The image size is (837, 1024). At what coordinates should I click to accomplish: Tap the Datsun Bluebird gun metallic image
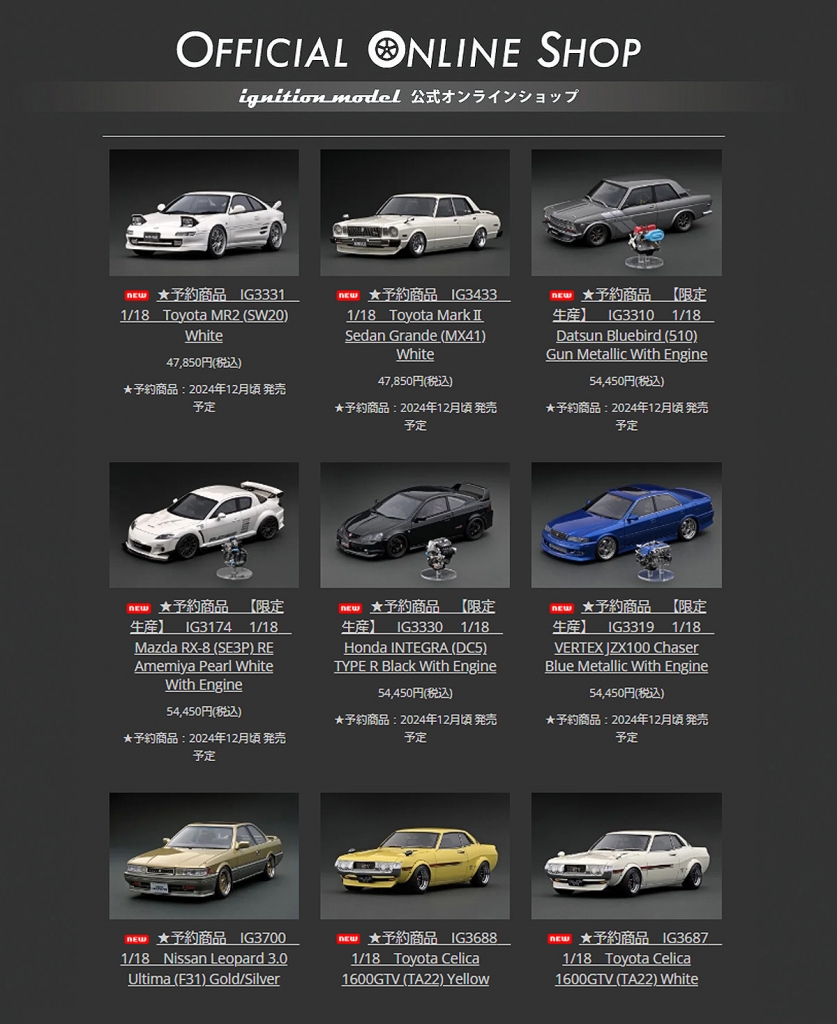(x=627, y=213)
